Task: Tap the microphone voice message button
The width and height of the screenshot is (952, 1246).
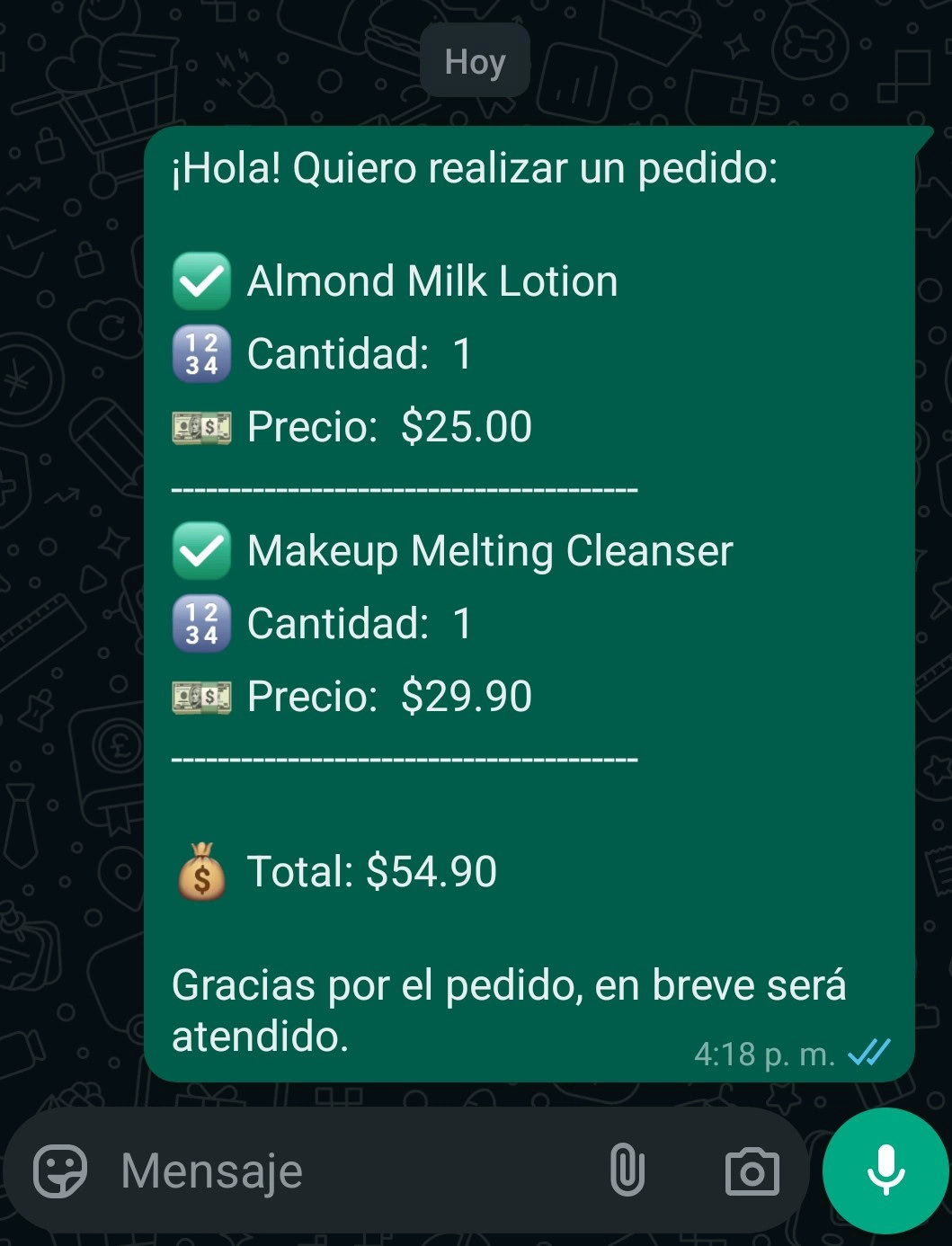Action: pos(885,1170)
